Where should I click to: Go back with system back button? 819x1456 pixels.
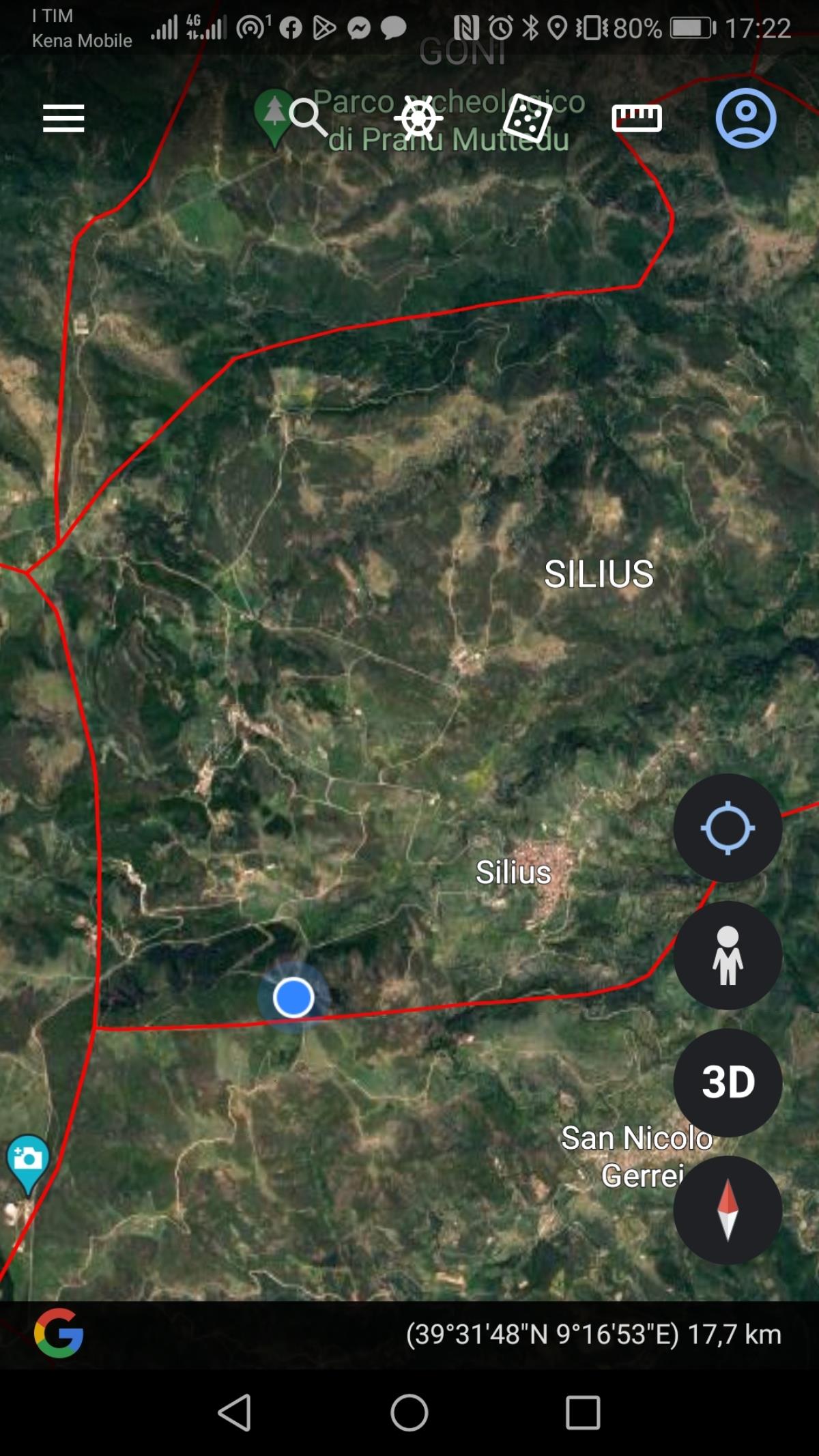point(235,1412)
